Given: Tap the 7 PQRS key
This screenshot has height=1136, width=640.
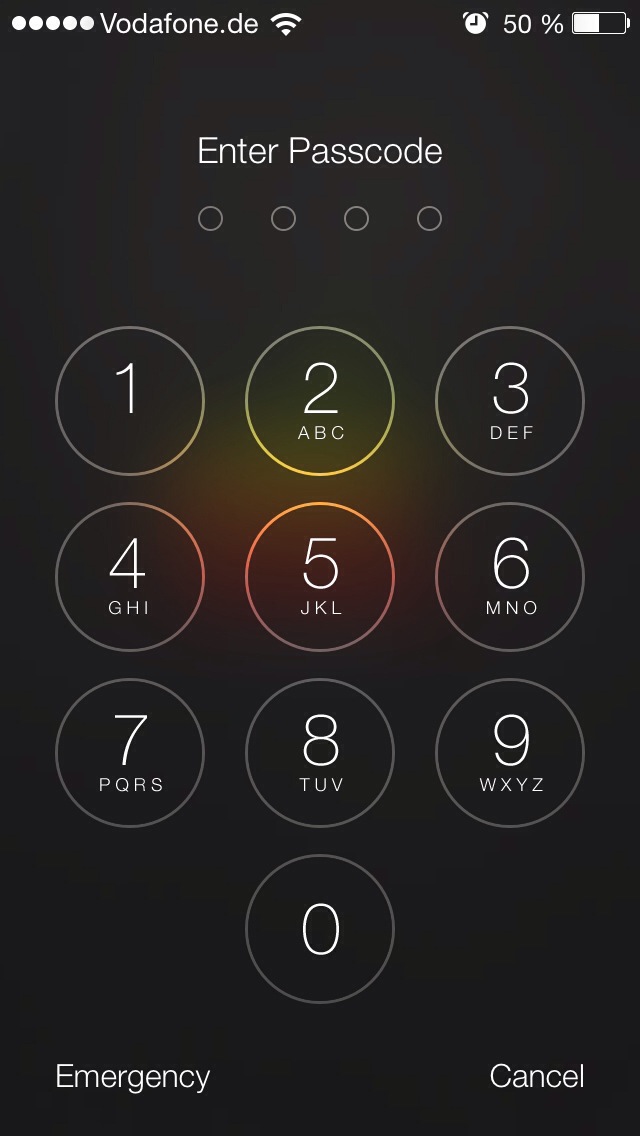Looking at the screenshot, I should 130,753.
